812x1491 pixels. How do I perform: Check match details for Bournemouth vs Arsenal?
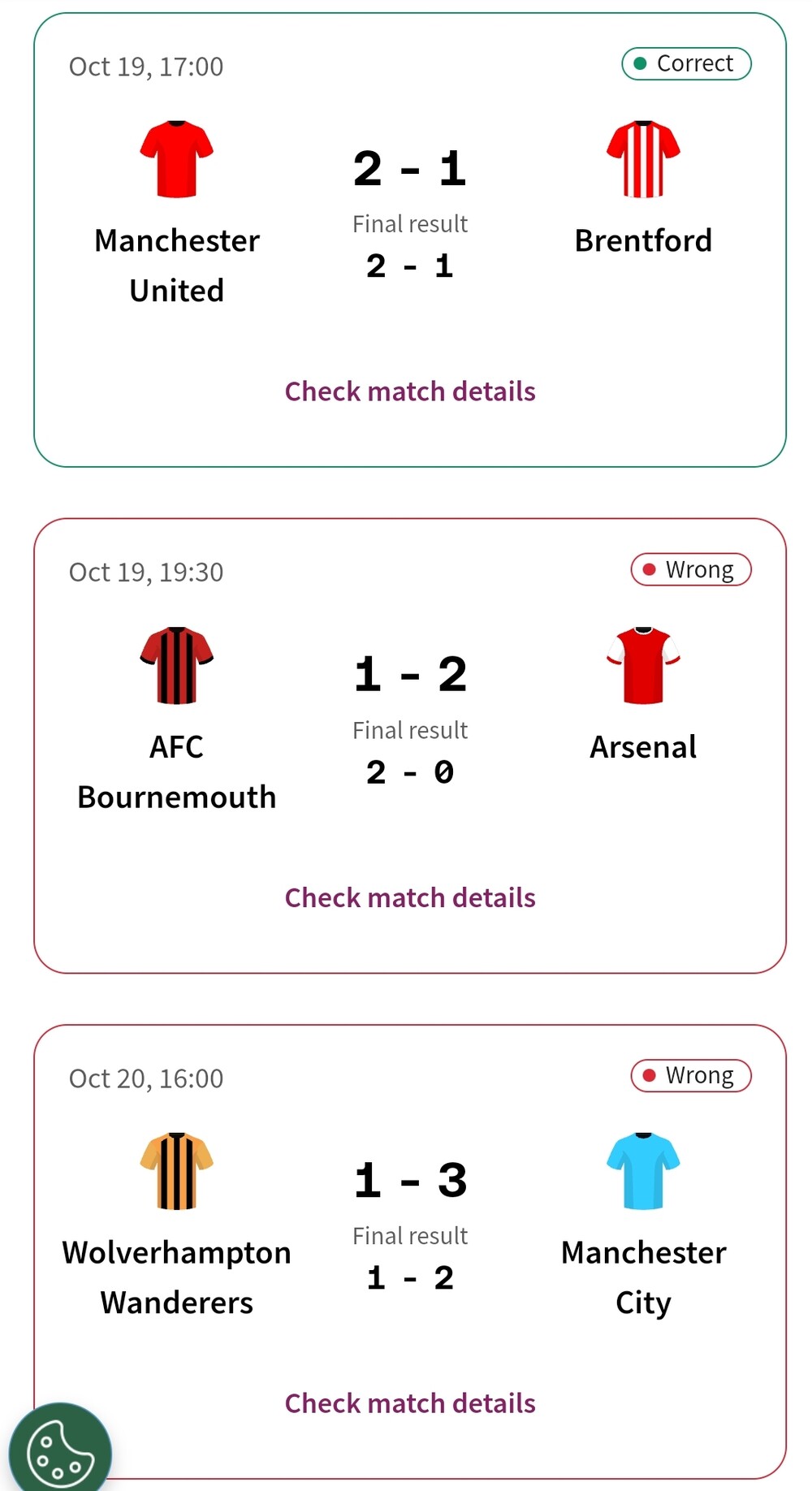(410, 897)
